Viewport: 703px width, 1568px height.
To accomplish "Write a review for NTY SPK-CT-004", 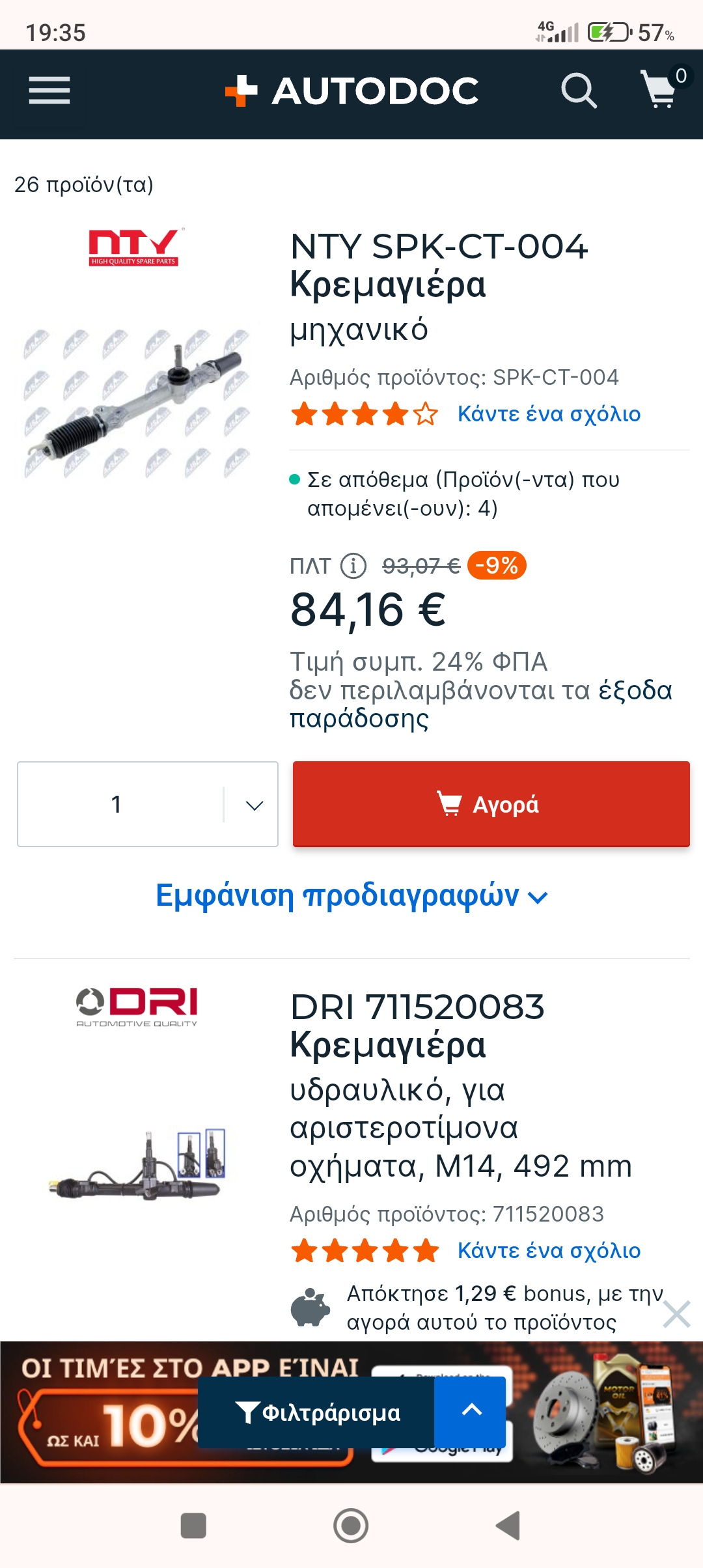I will [549, 414].
